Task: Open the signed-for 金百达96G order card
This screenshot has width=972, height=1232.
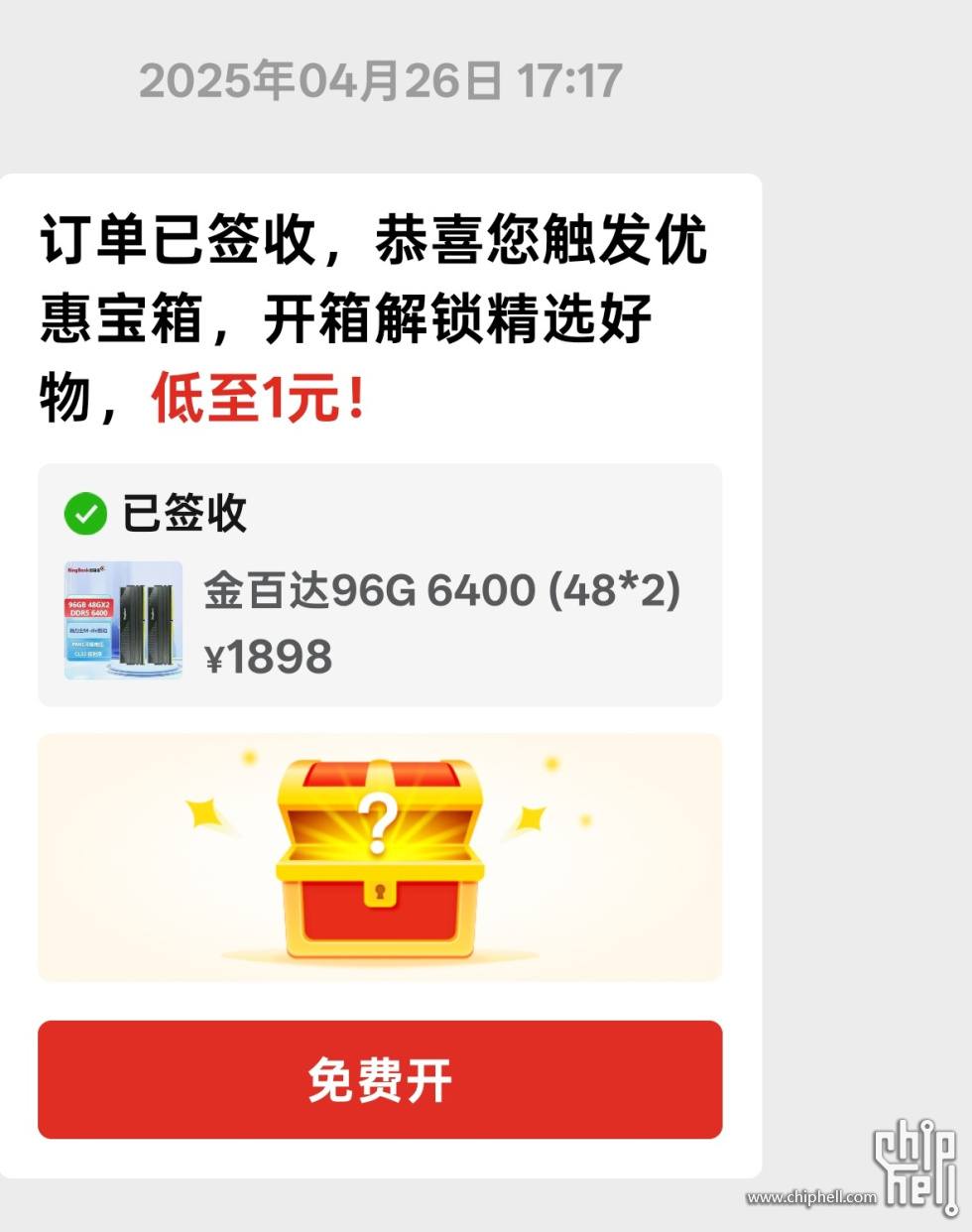Action: coord(380,585)
